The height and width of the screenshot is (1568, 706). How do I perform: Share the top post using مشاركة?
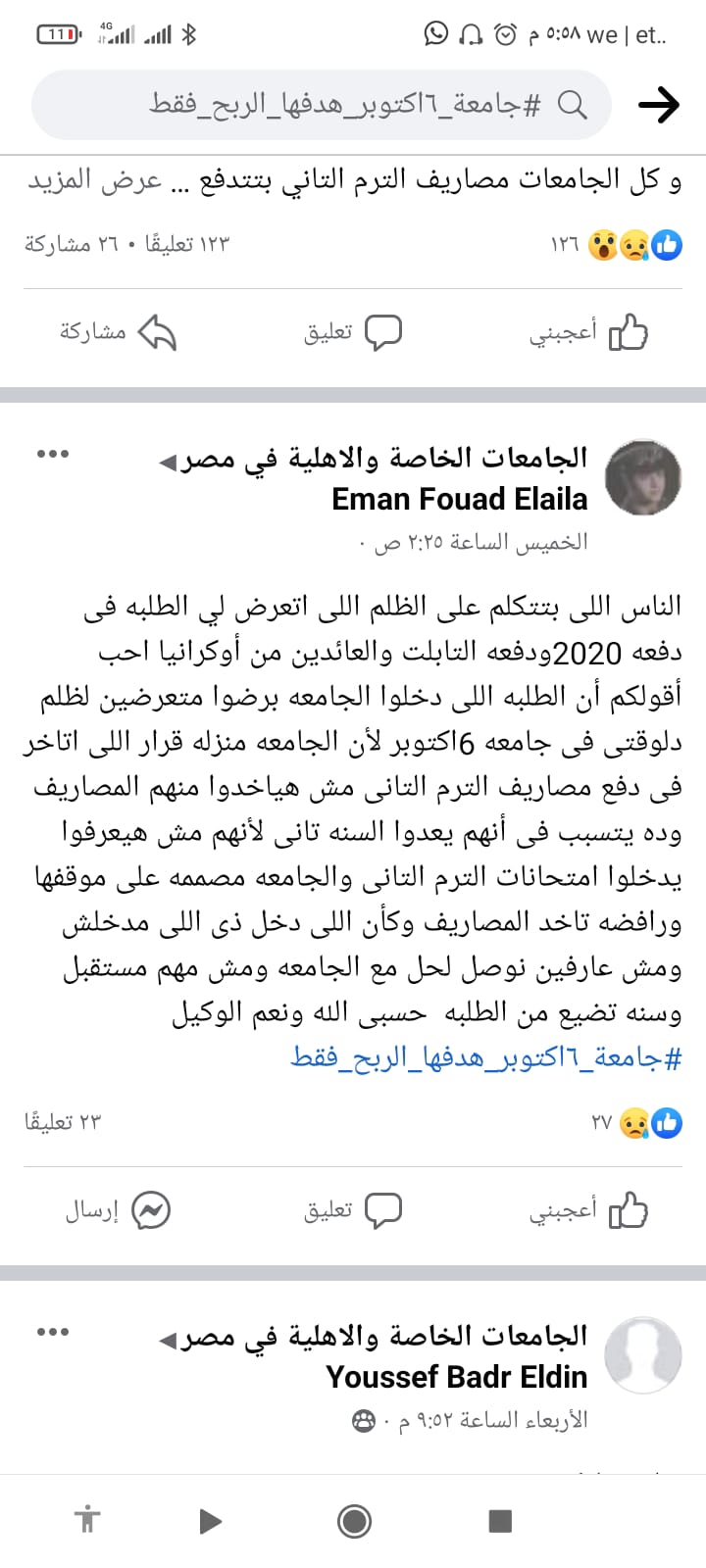pos(118,333)
